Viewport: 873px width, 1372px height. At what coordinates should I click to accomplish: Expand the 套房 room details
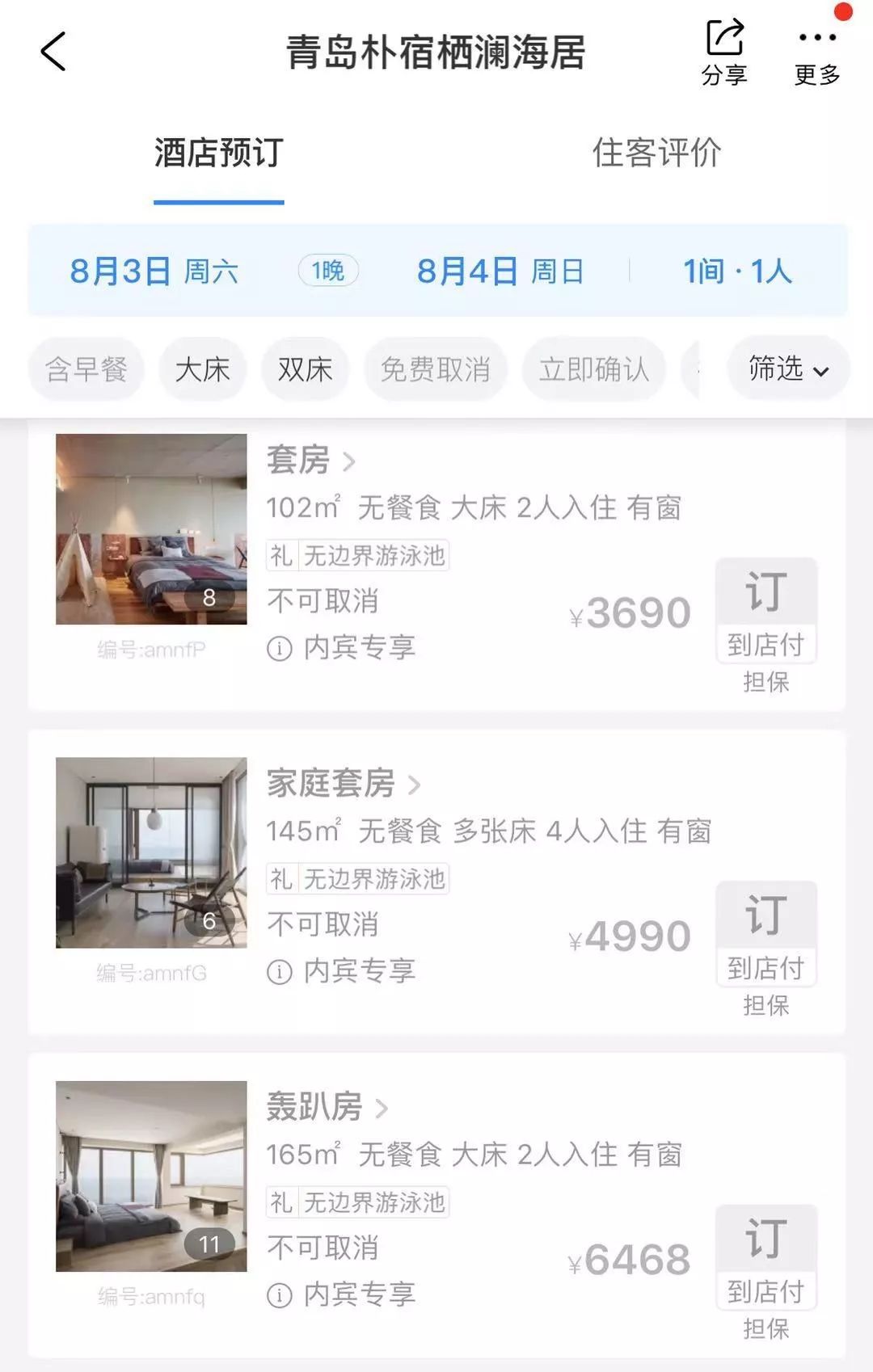311,461
